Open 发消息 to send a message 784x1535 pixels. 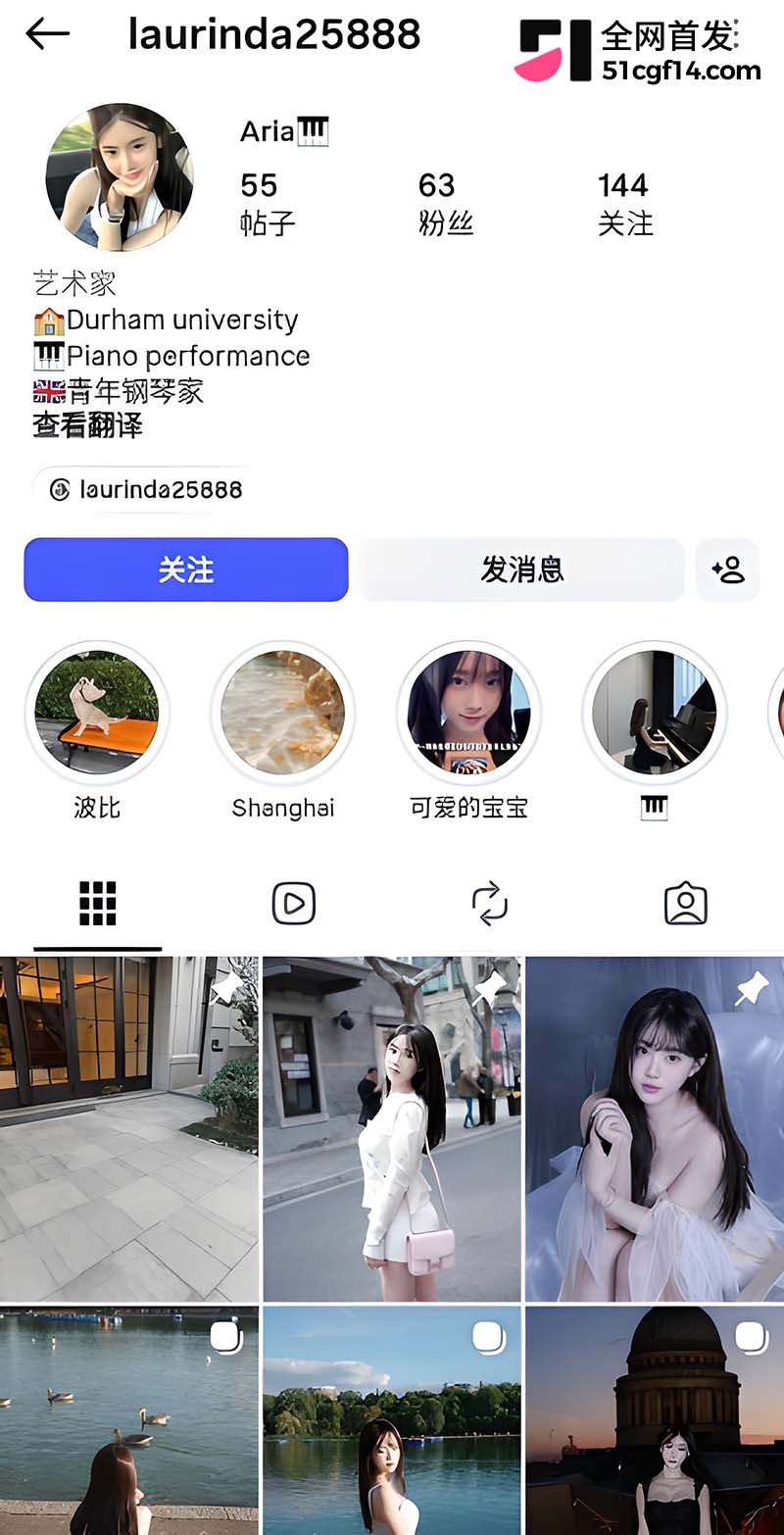tap(520, 569)
